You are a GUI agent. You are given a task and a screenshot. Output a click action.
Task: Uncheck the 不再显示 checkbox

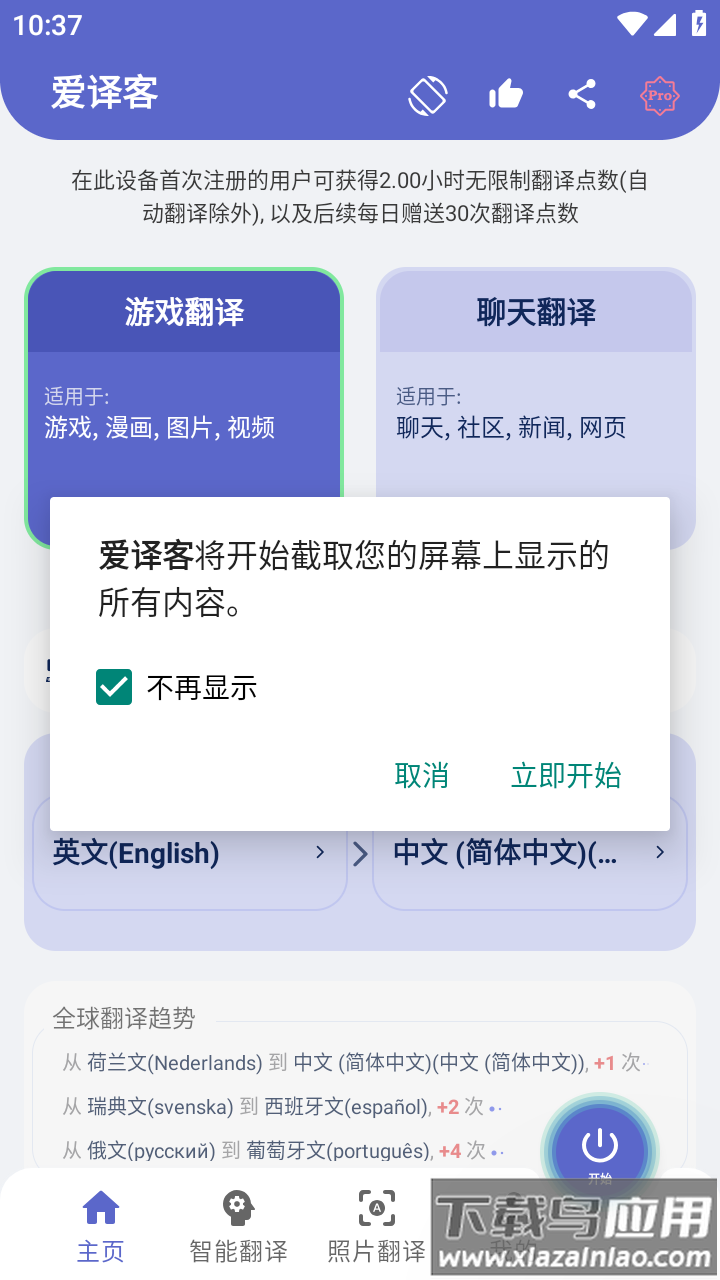[114, 687]
